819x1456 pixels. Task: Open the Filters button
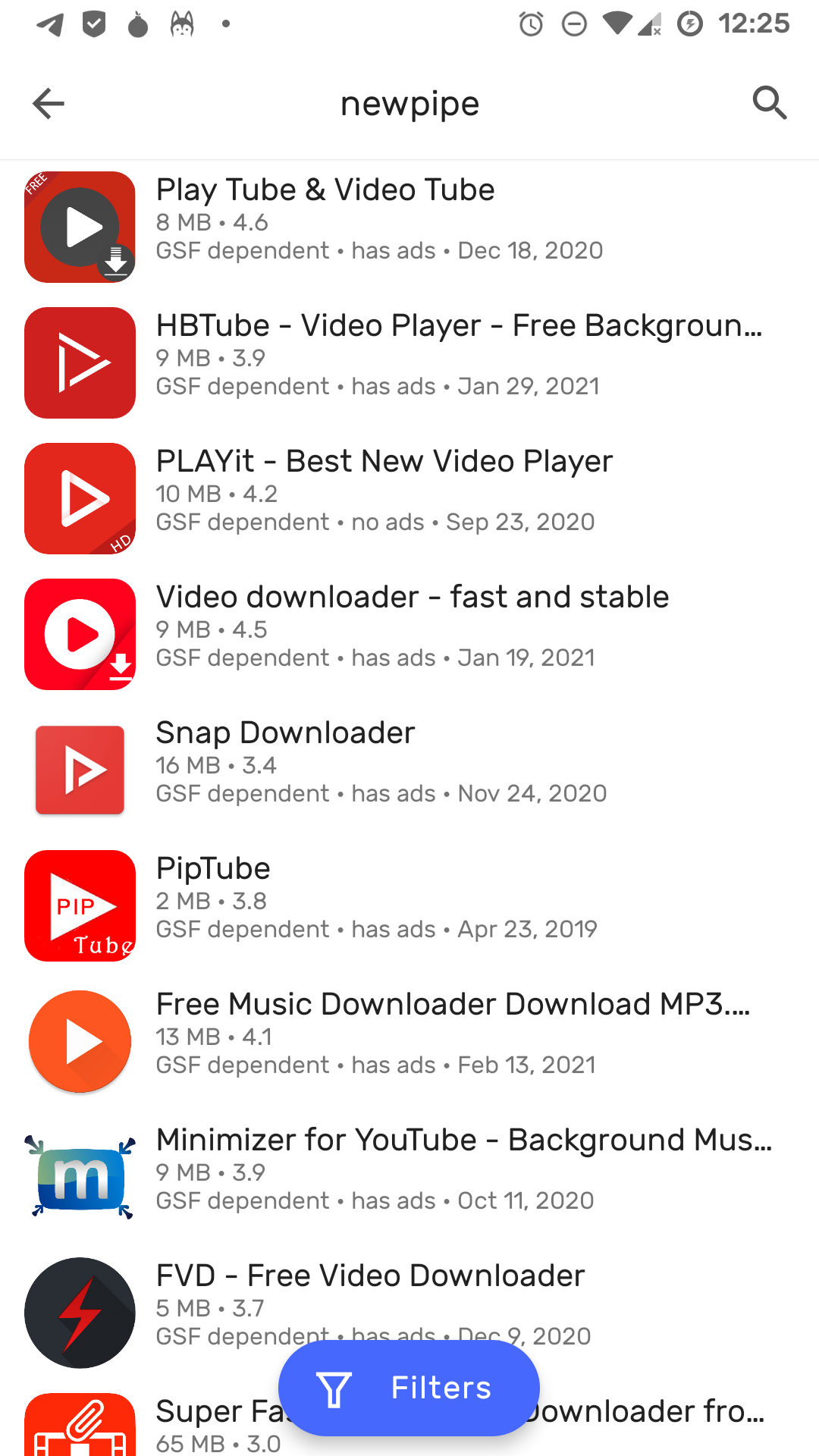tap(409, 1388)
